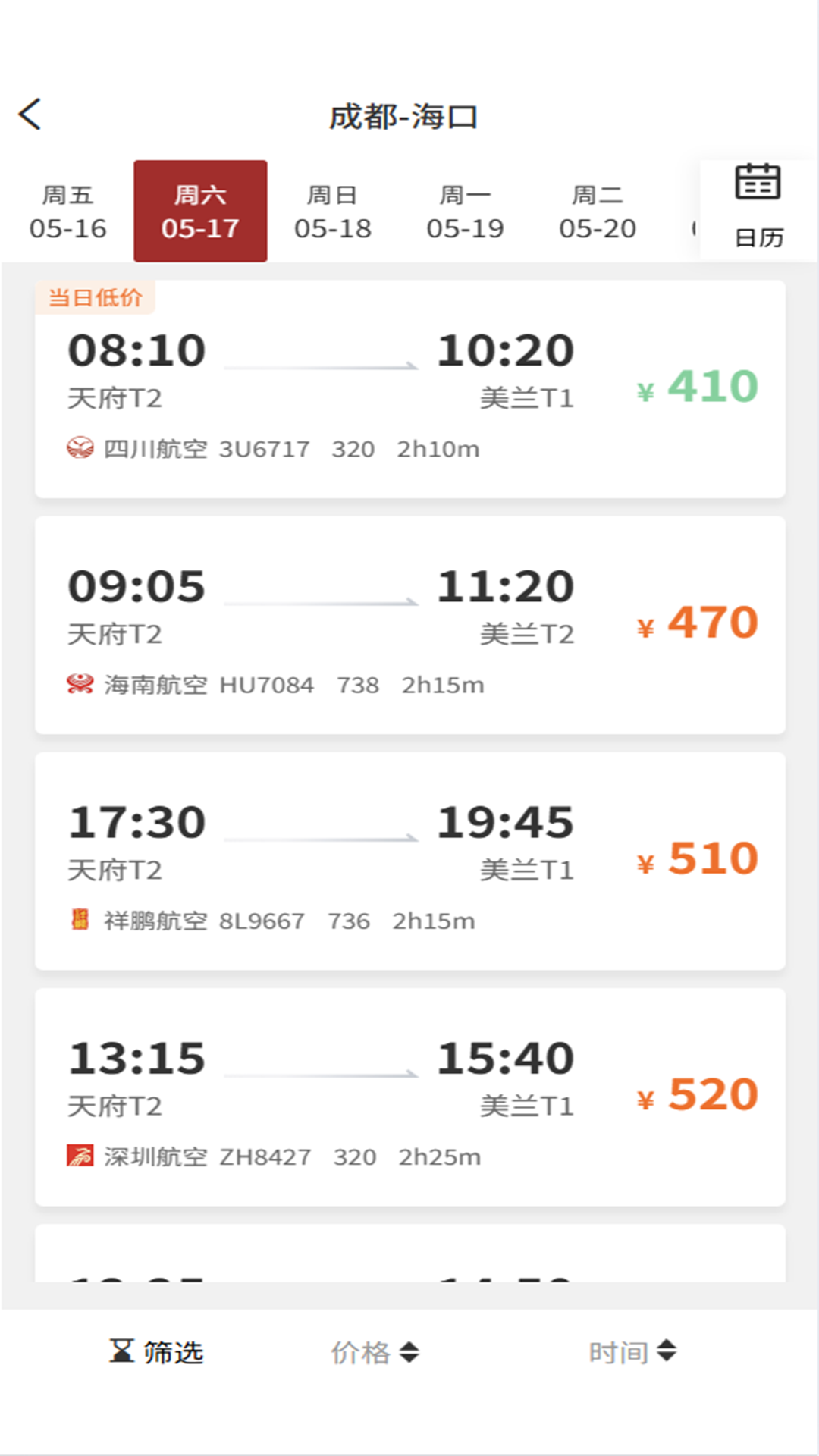Open flight HU7084 details card
This screenshot has height=1456, width=819.
coord(409,623)
